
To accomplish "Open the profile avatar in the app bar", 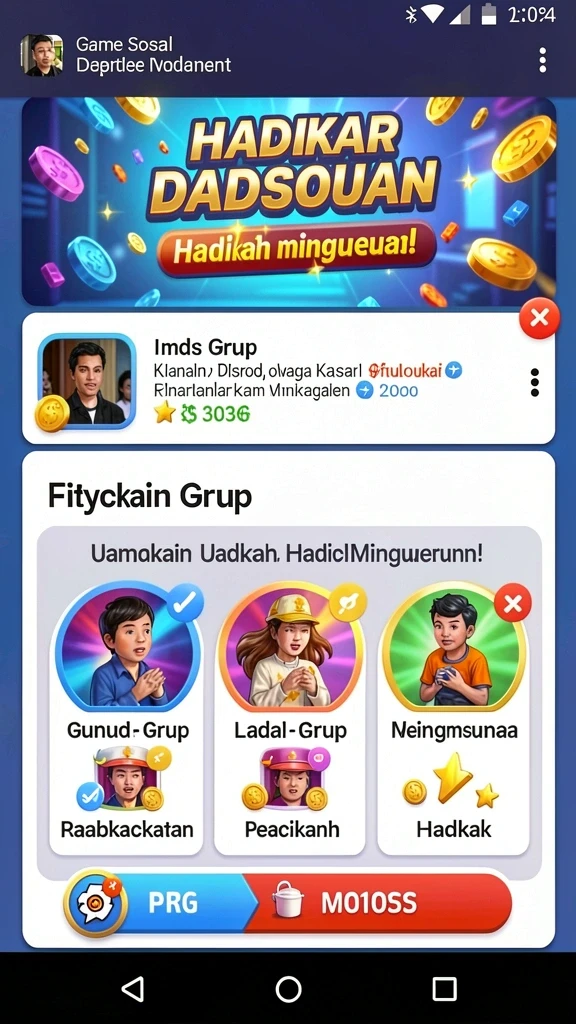I will click(x=42, y=56).
